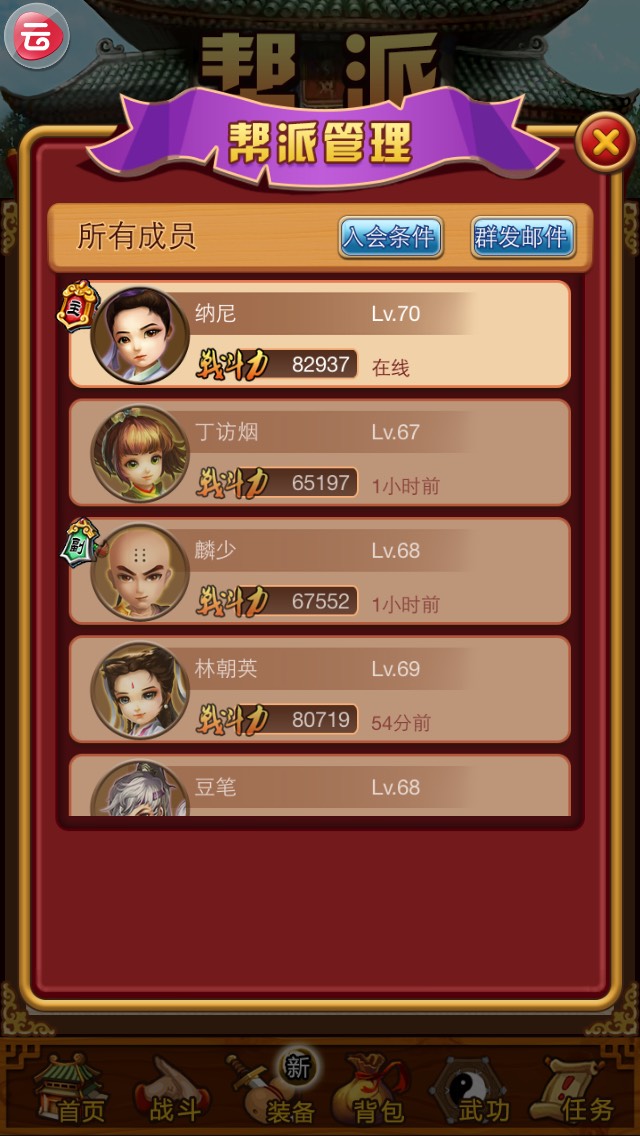Select member 豆笔
This screenshot has height=1136, width=640.
[x=320, y=788]
